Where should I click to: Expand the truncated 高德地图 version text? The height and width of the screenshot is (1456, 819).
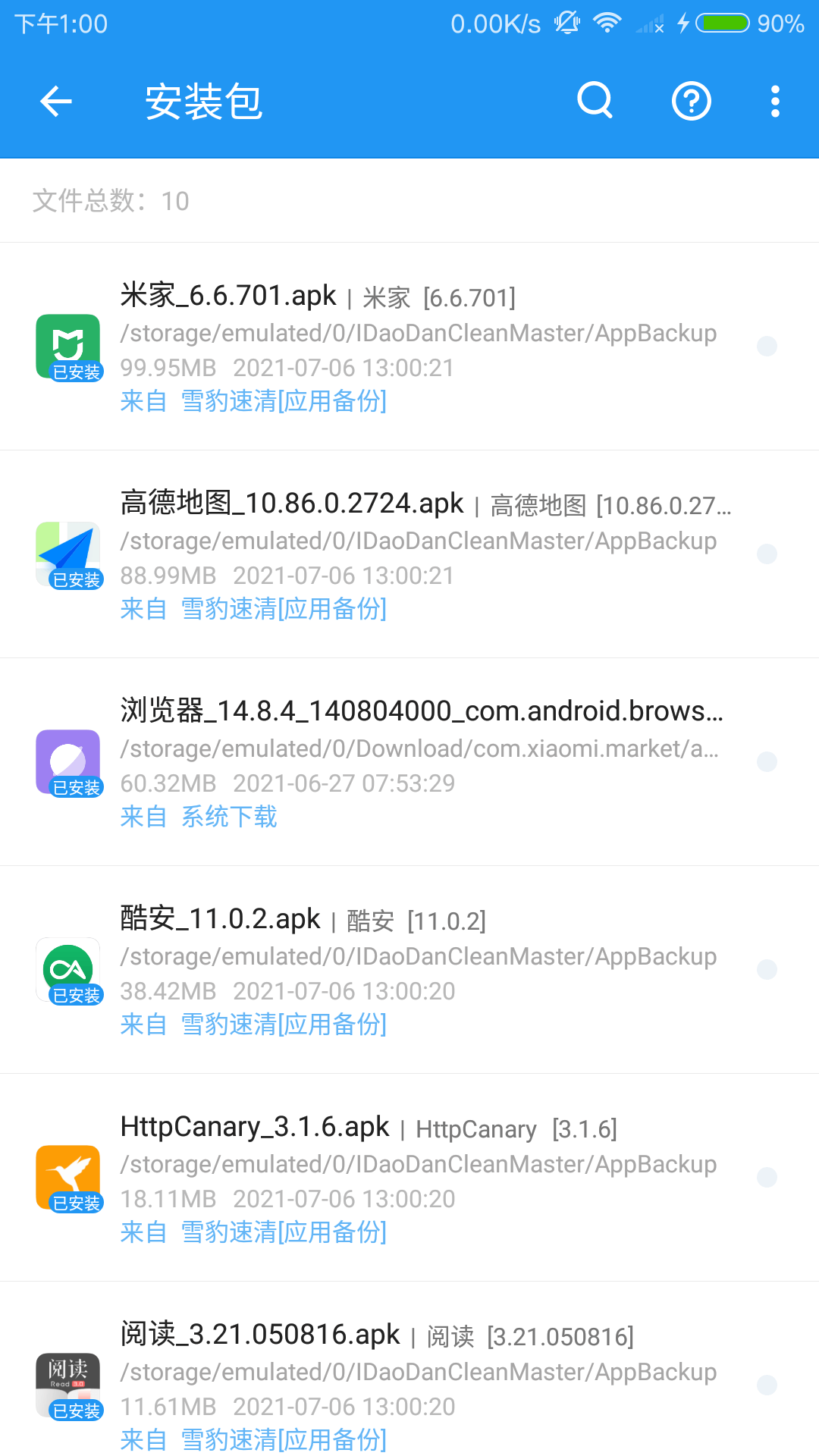point(666,504)
